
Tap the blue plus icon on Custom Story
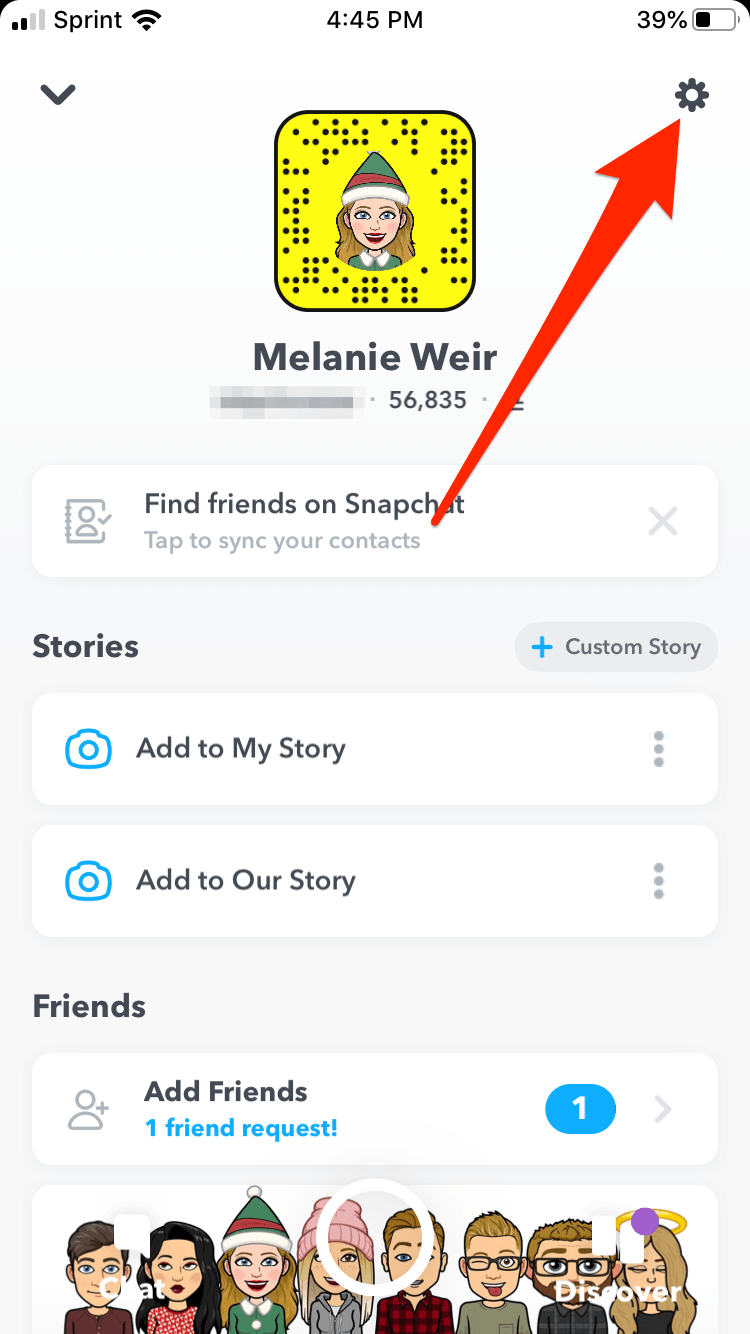coord(542,647)
